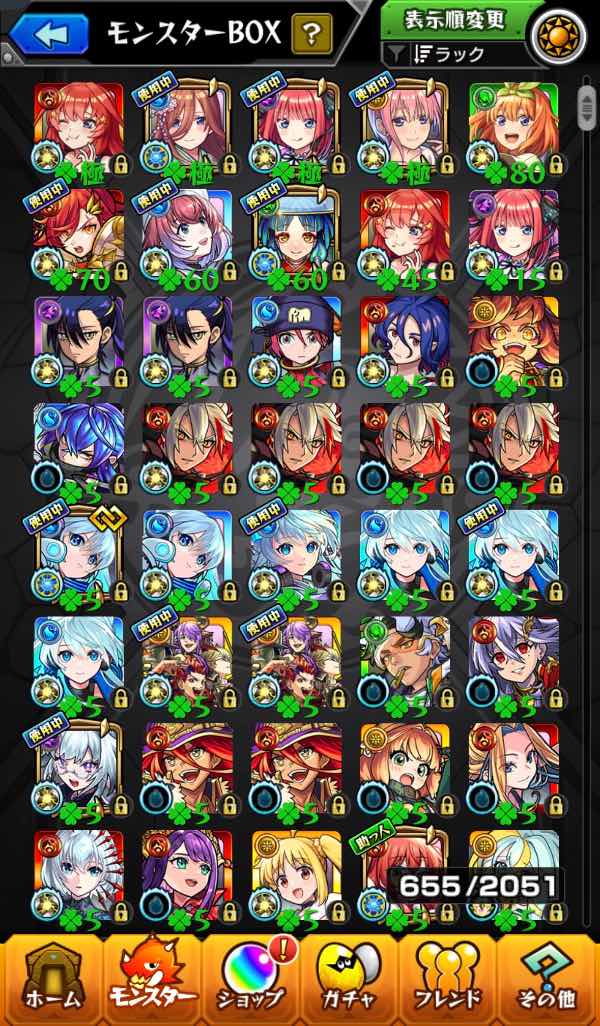Open the フレンド tab

(448, 980)
